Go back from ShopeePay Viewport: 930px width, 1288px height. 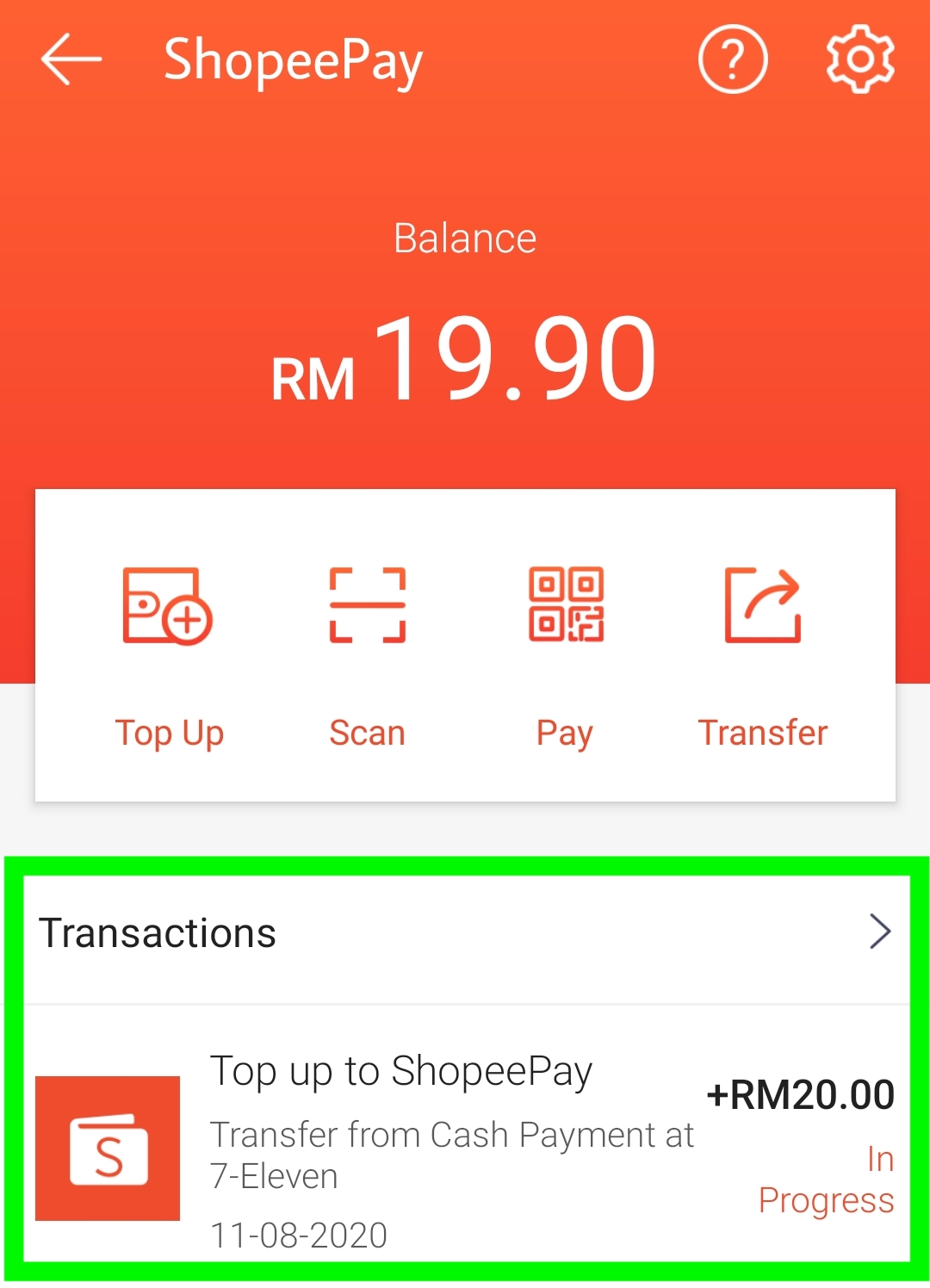point(71,59)
